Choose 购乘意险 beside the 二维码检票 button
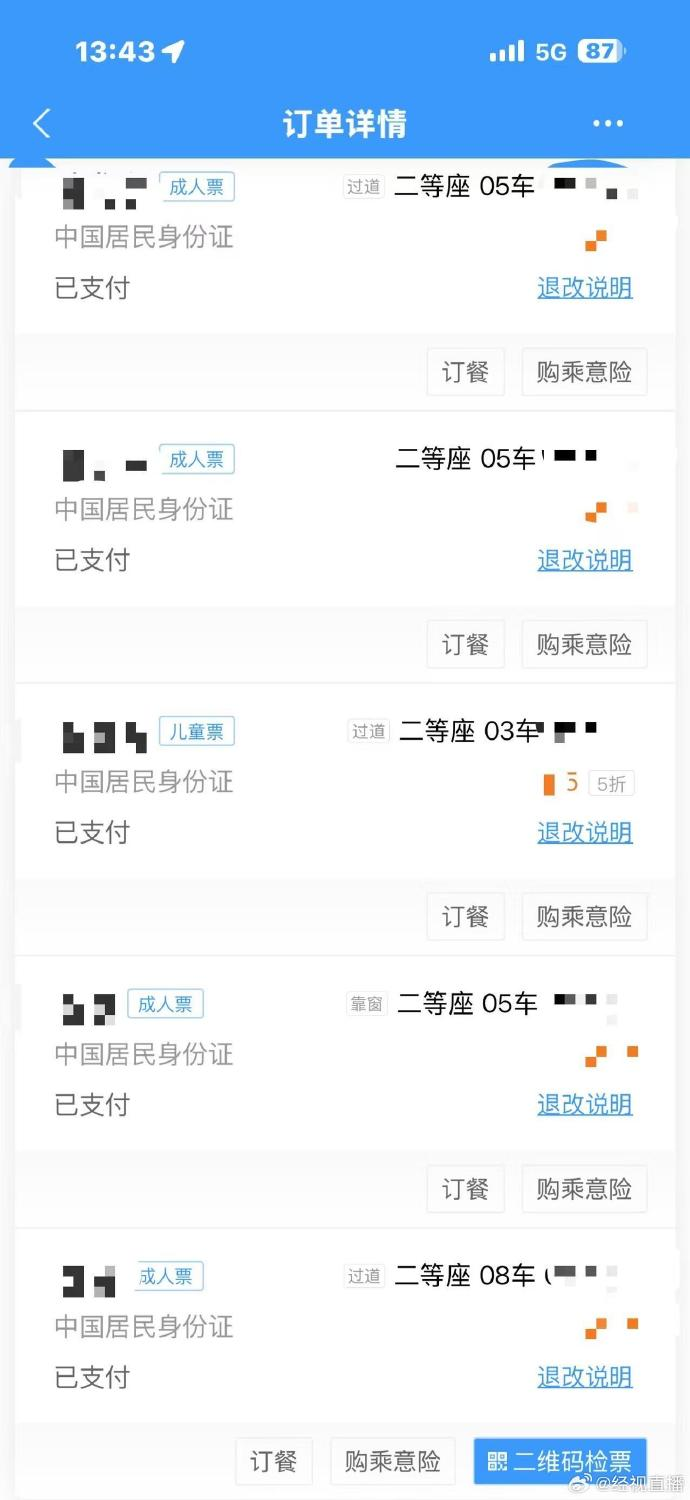This screenshot has height=1500, width=690. (393, 1461)
